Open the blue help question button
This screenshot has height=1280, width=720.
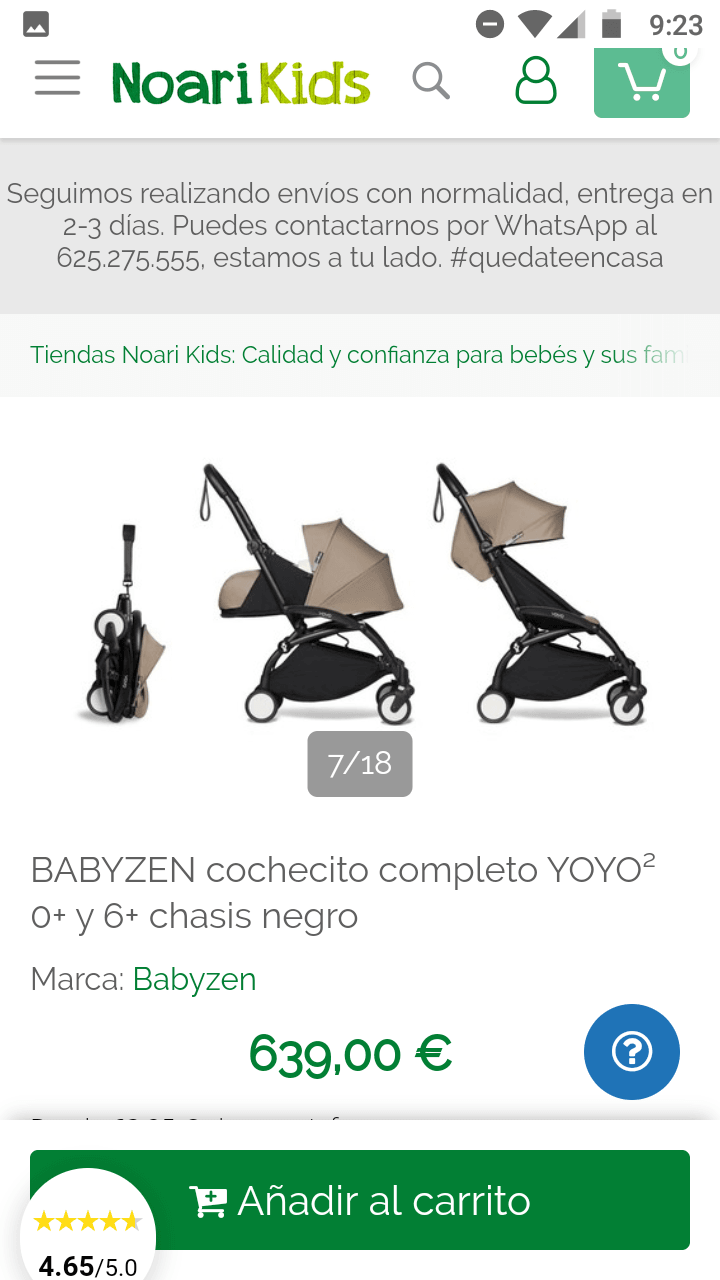(632, 1052)
